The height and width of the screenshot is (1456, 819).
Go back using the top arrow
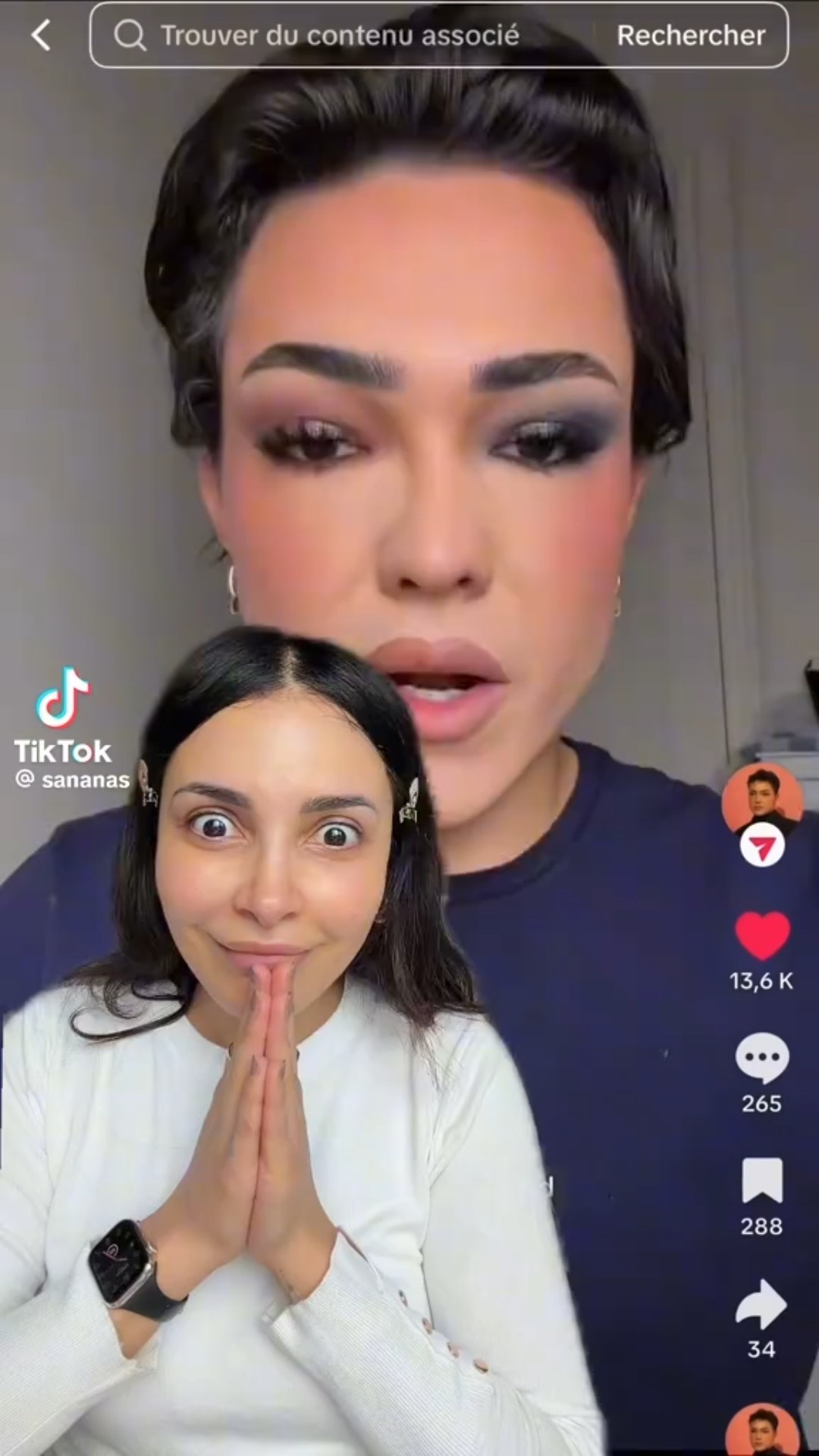coord(42,36)
